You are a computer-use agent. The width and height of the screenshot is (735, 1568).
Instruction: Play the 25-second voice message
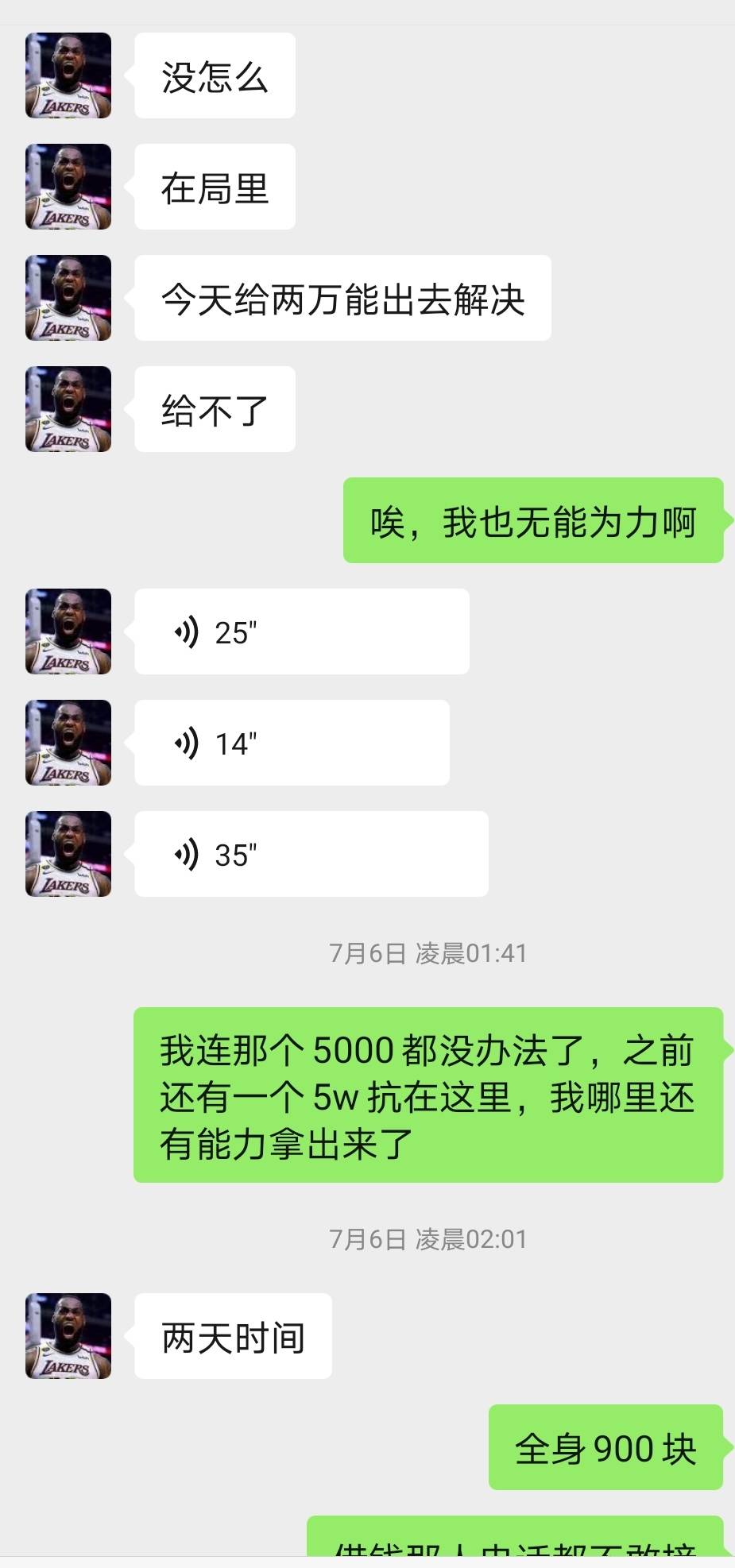pyautogui.click(x=301, y=631)
